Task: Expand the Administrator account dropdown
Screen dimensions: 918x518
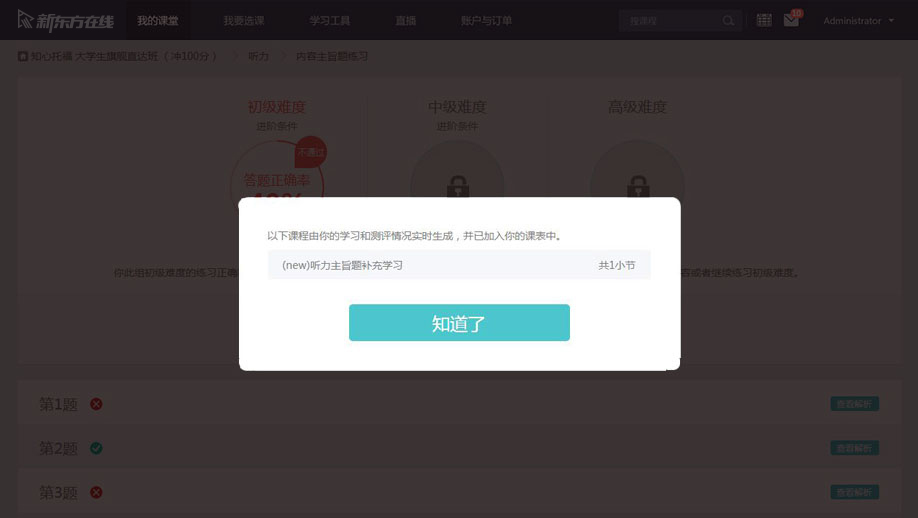Action: (858, 20)
